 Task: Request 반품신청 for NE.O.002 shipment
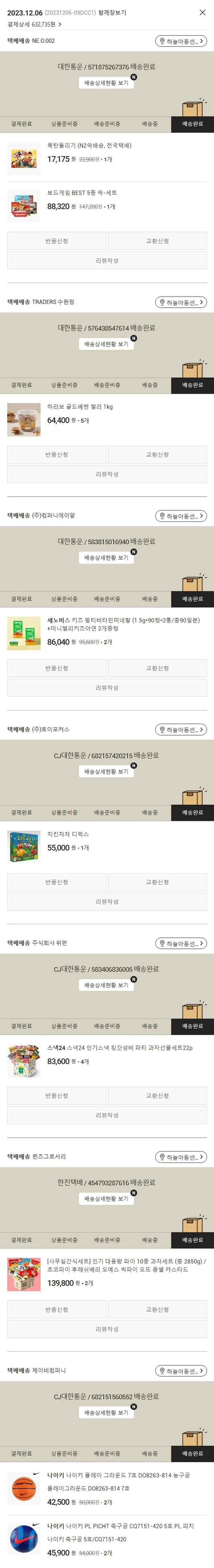pyautogui.click(x=56, y=241)
